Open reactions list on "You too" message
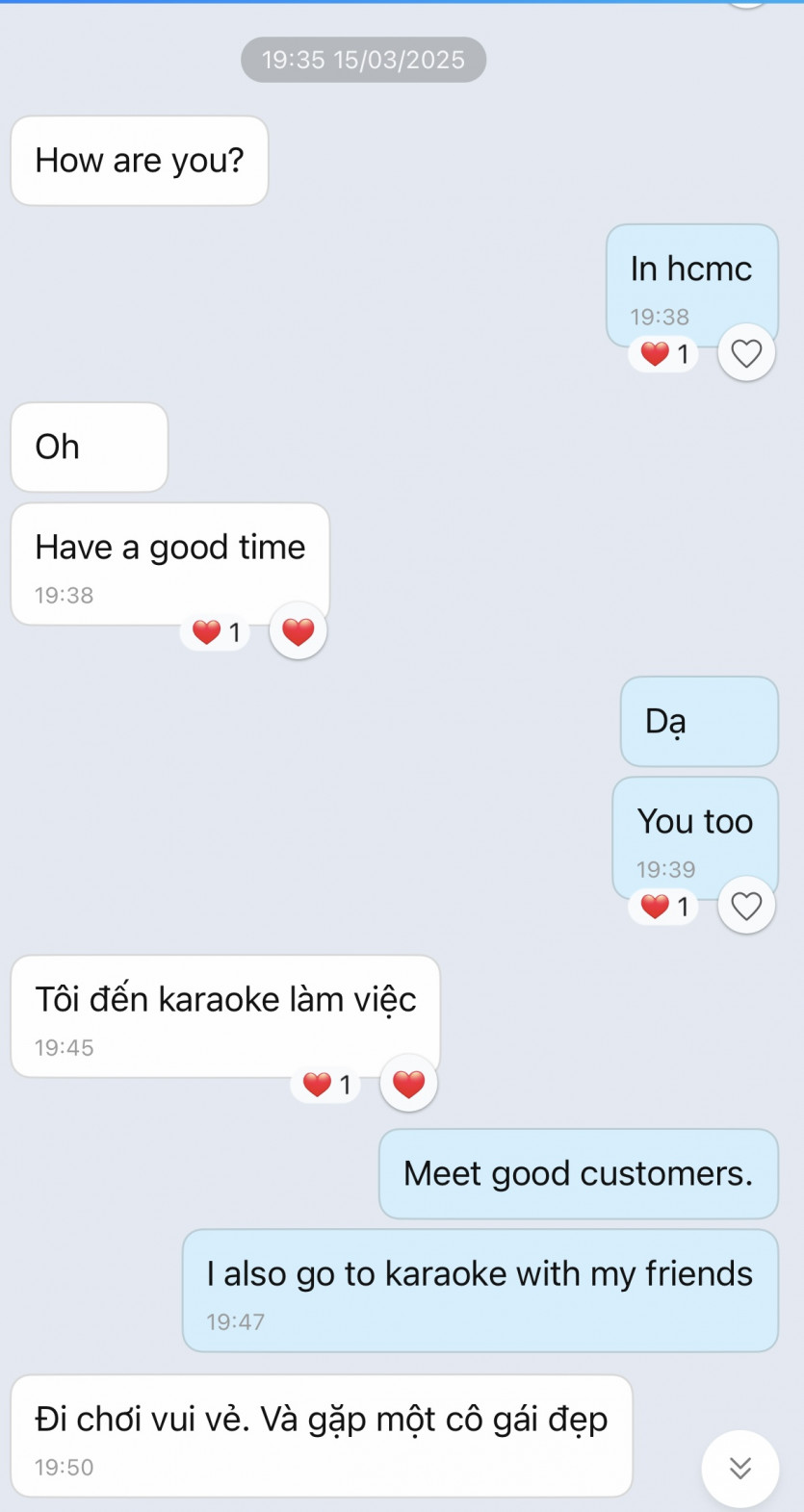Image resolution: width=804 pixels, height=1512 pixels. 665,907
